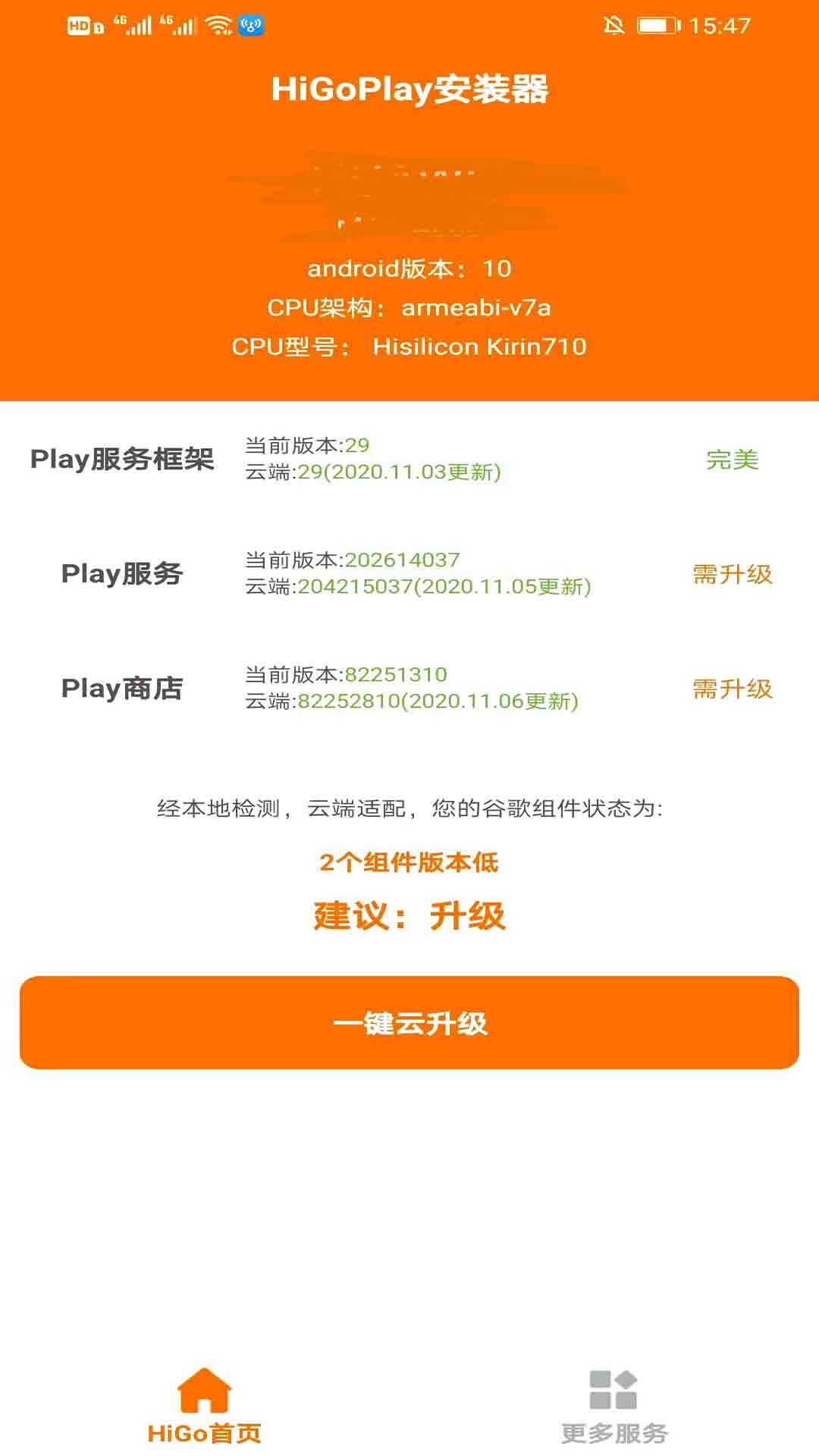The height and width of the screenshot is (1456, 819).
Task: Tap the 一键云升级 button
Action: tap(409, 1022)
